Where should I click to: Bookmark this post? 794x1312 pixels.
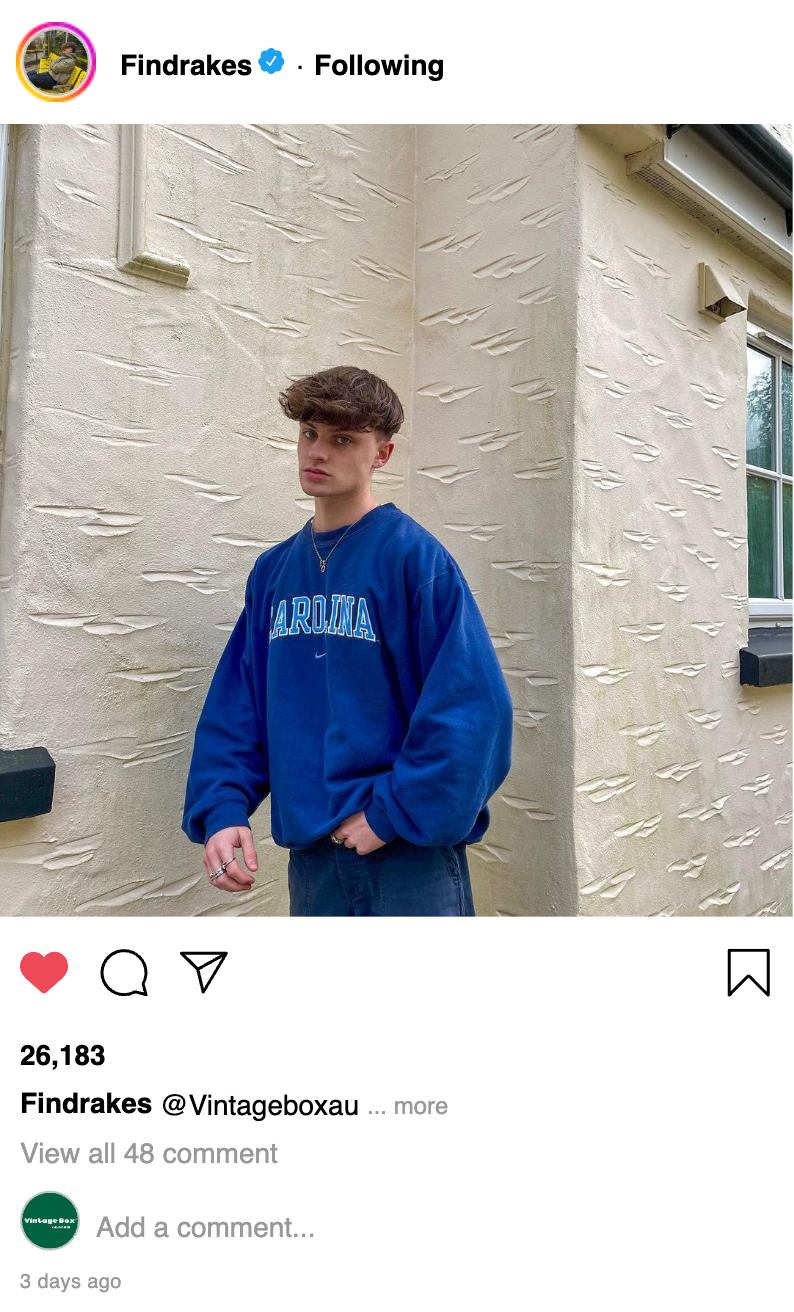[748, 972]
